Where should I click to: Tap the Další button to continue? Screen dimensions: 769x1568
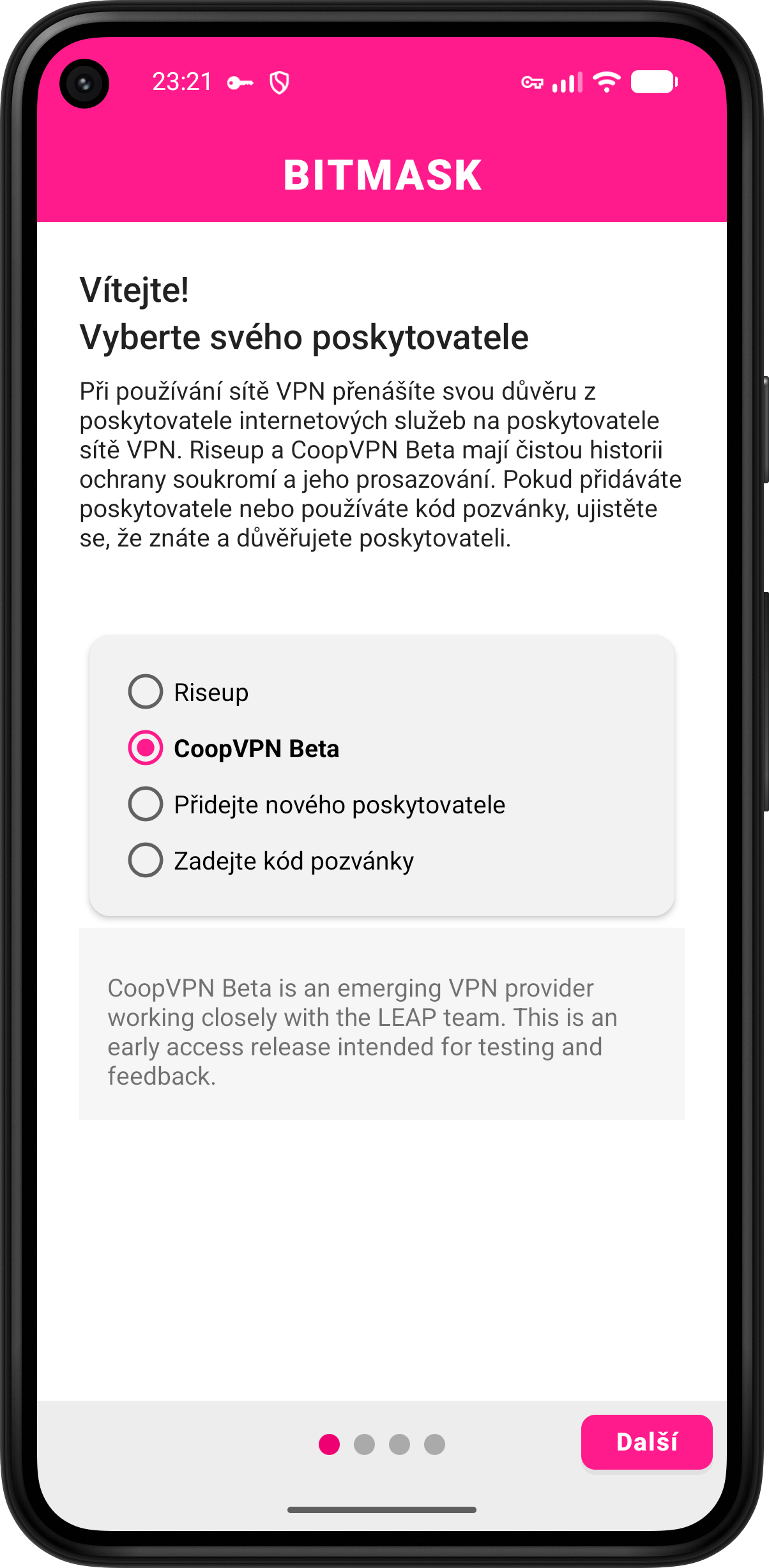(x=646, y=1442)
